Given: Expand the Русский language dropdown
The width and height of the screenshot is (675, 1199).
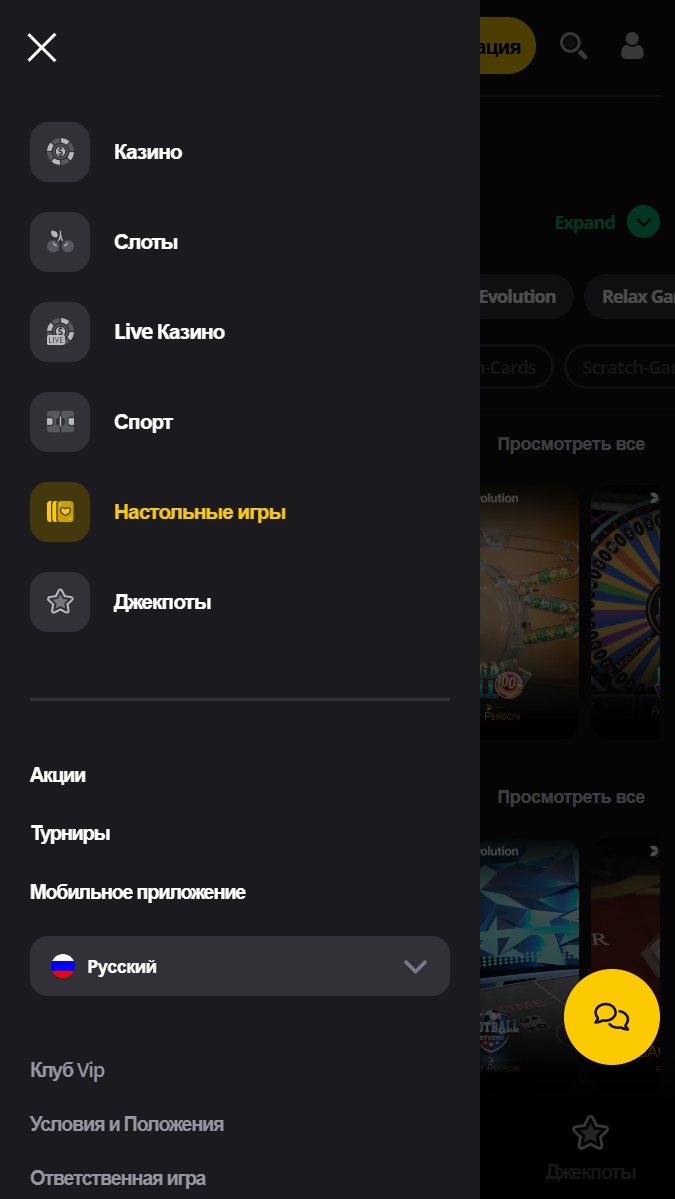Looking at the screenshot, I should pos(240,966).
